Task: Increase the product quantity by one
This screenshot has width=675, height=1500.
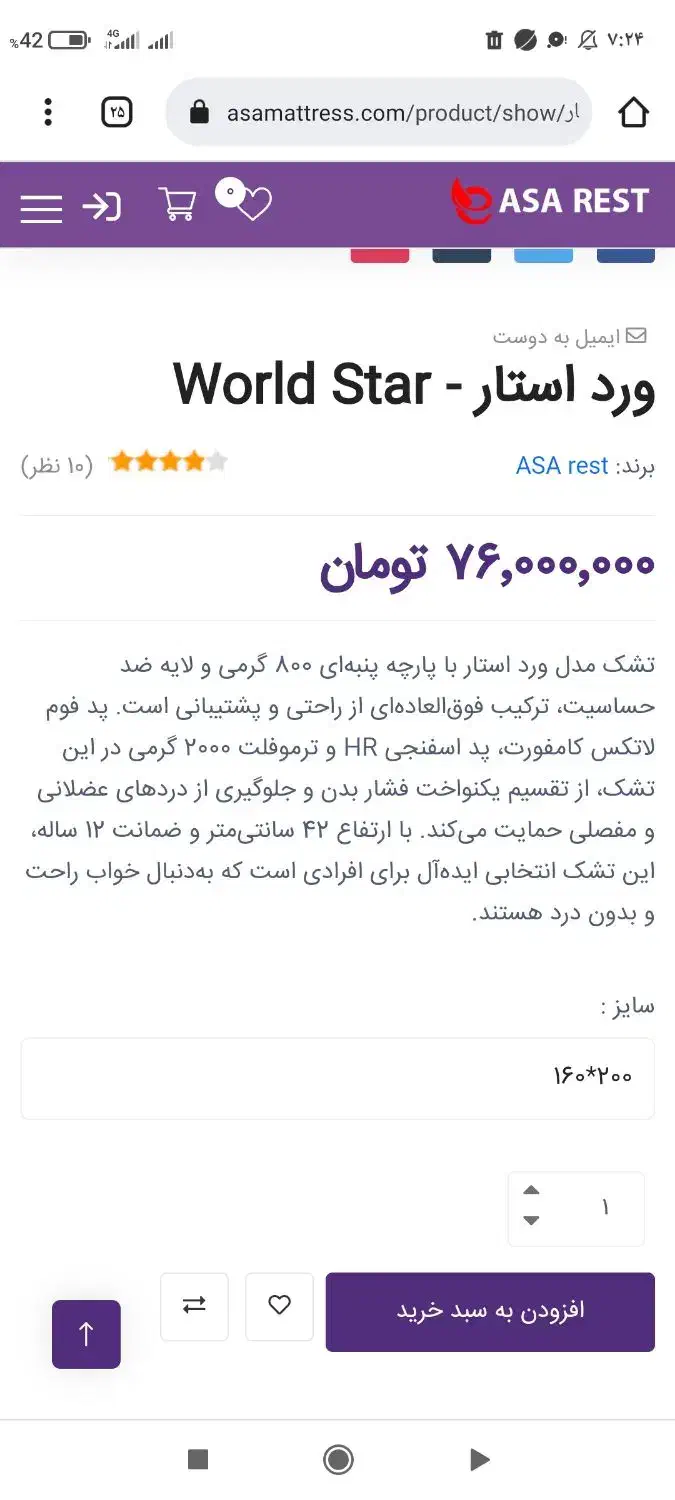Action: pyautogui.click(x=532, y=1190)
